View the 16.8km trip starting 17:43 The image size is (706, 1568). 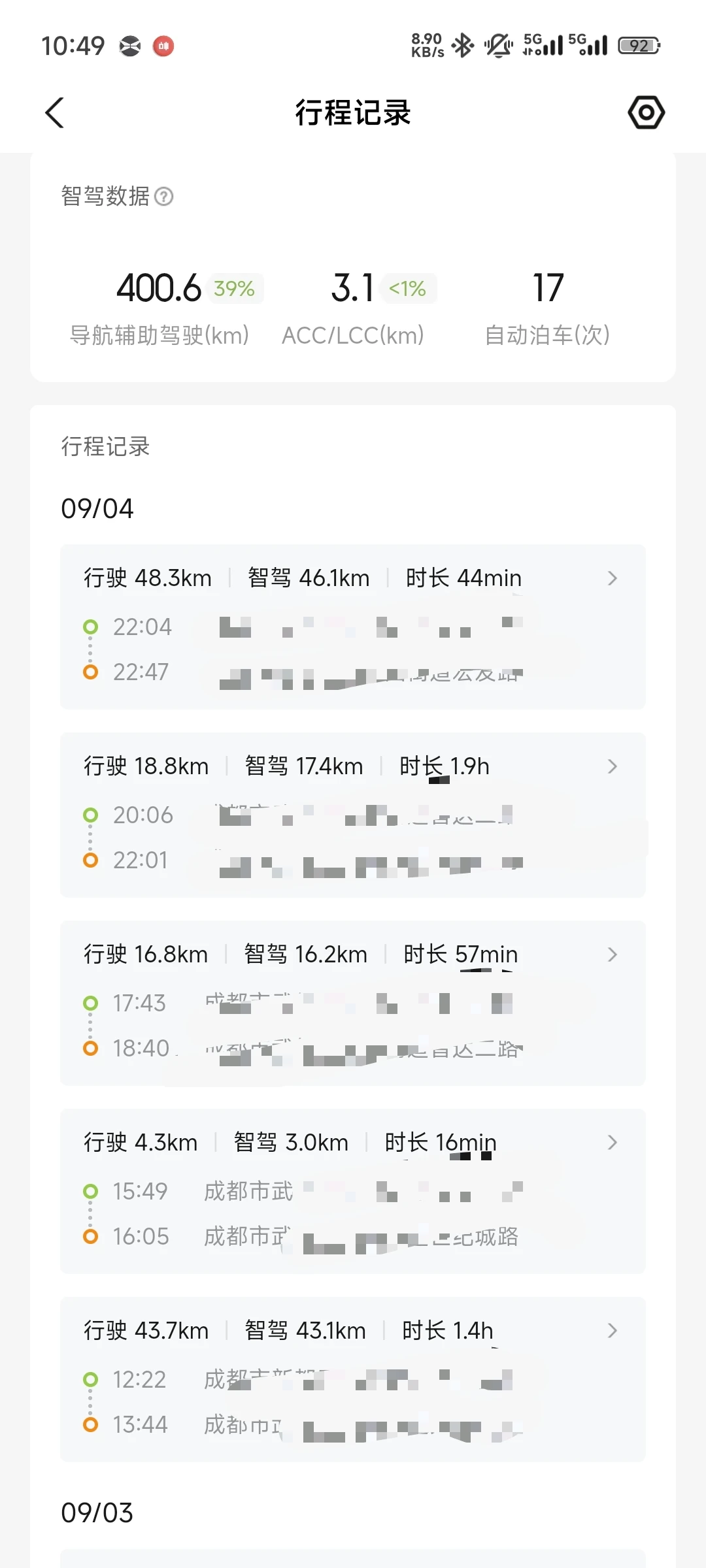[353, 1003]
